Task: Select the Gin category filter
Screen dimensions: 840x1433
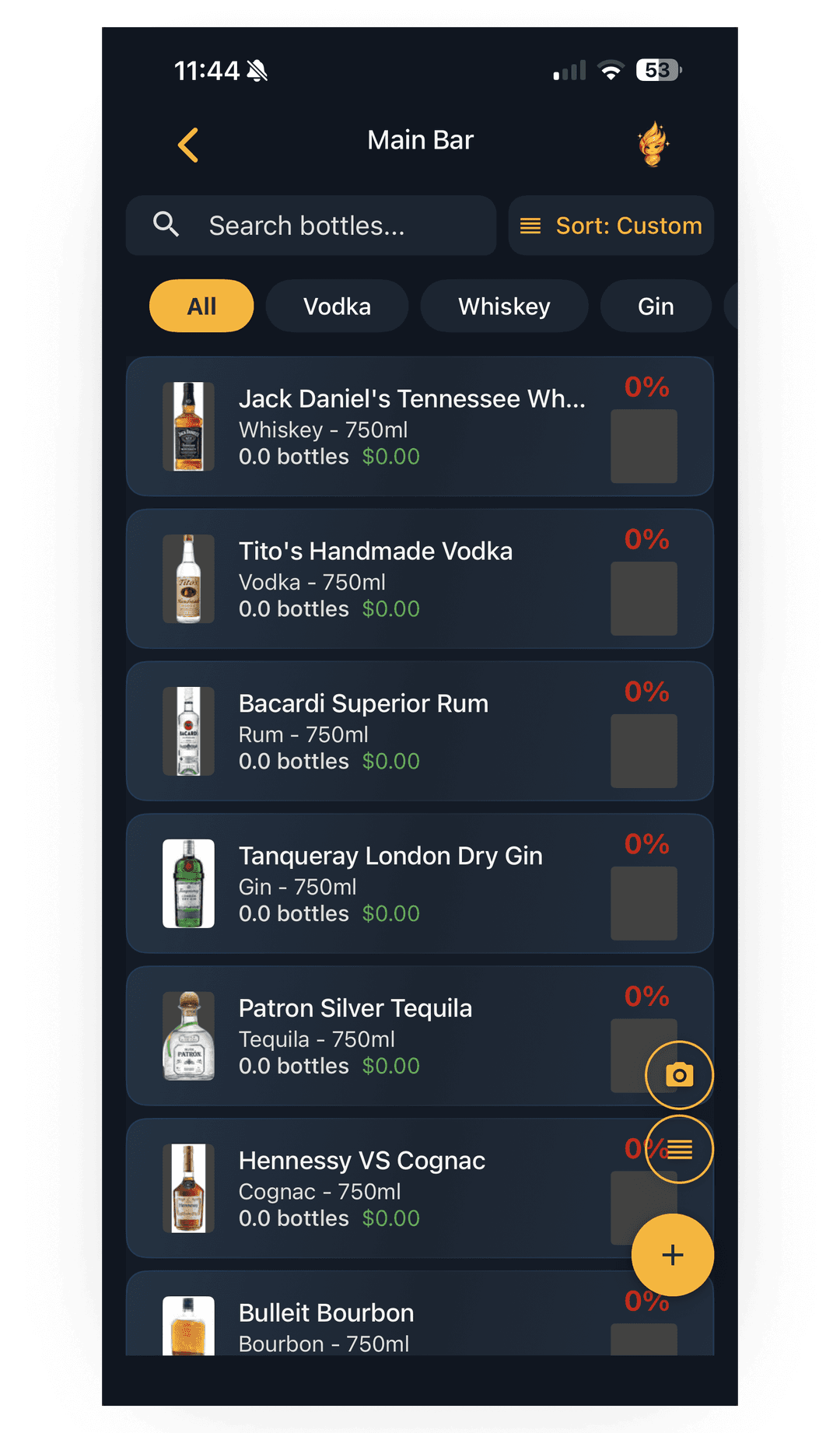Action: [656, 306]
